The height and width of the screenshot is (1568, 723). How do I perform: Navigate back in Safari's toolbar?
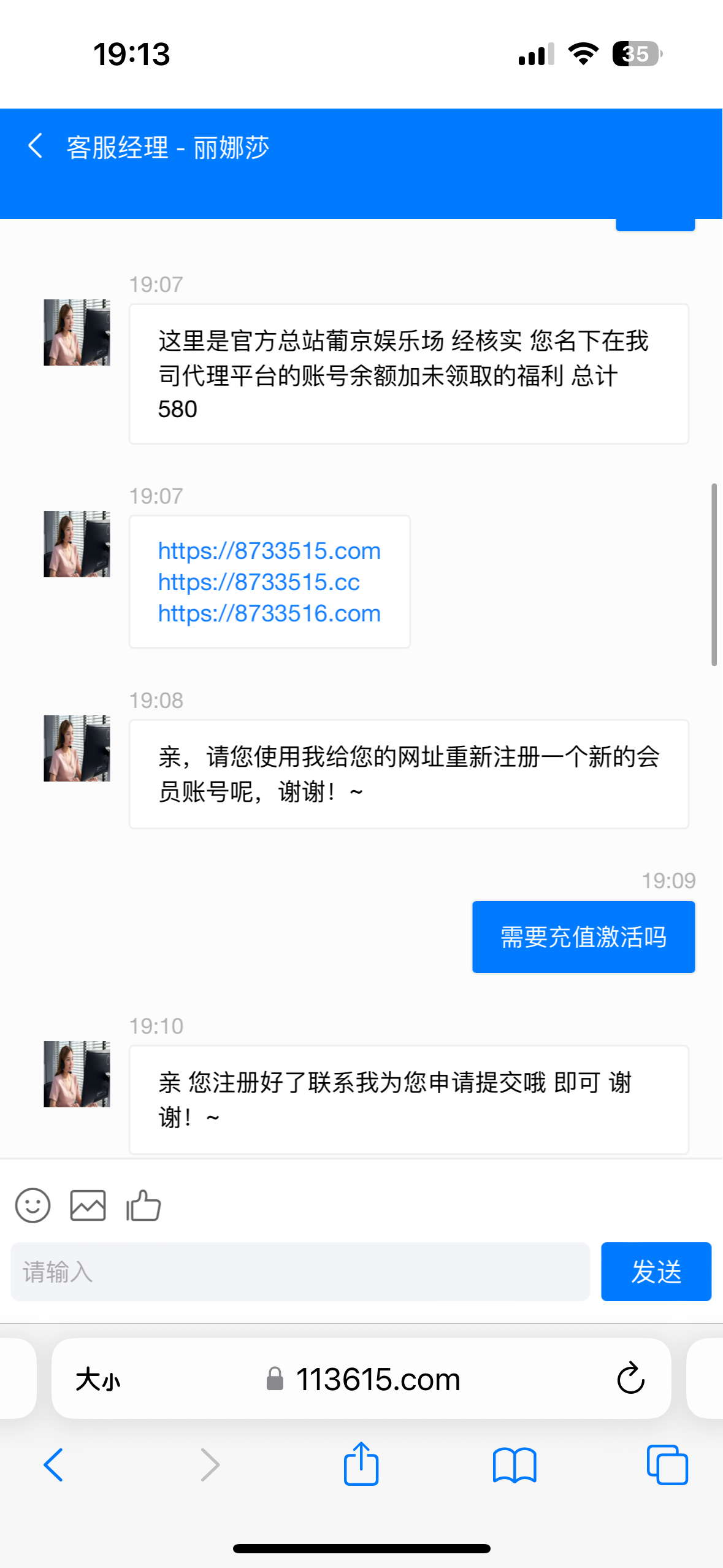pyautogui.click(x=54, y=1465)
